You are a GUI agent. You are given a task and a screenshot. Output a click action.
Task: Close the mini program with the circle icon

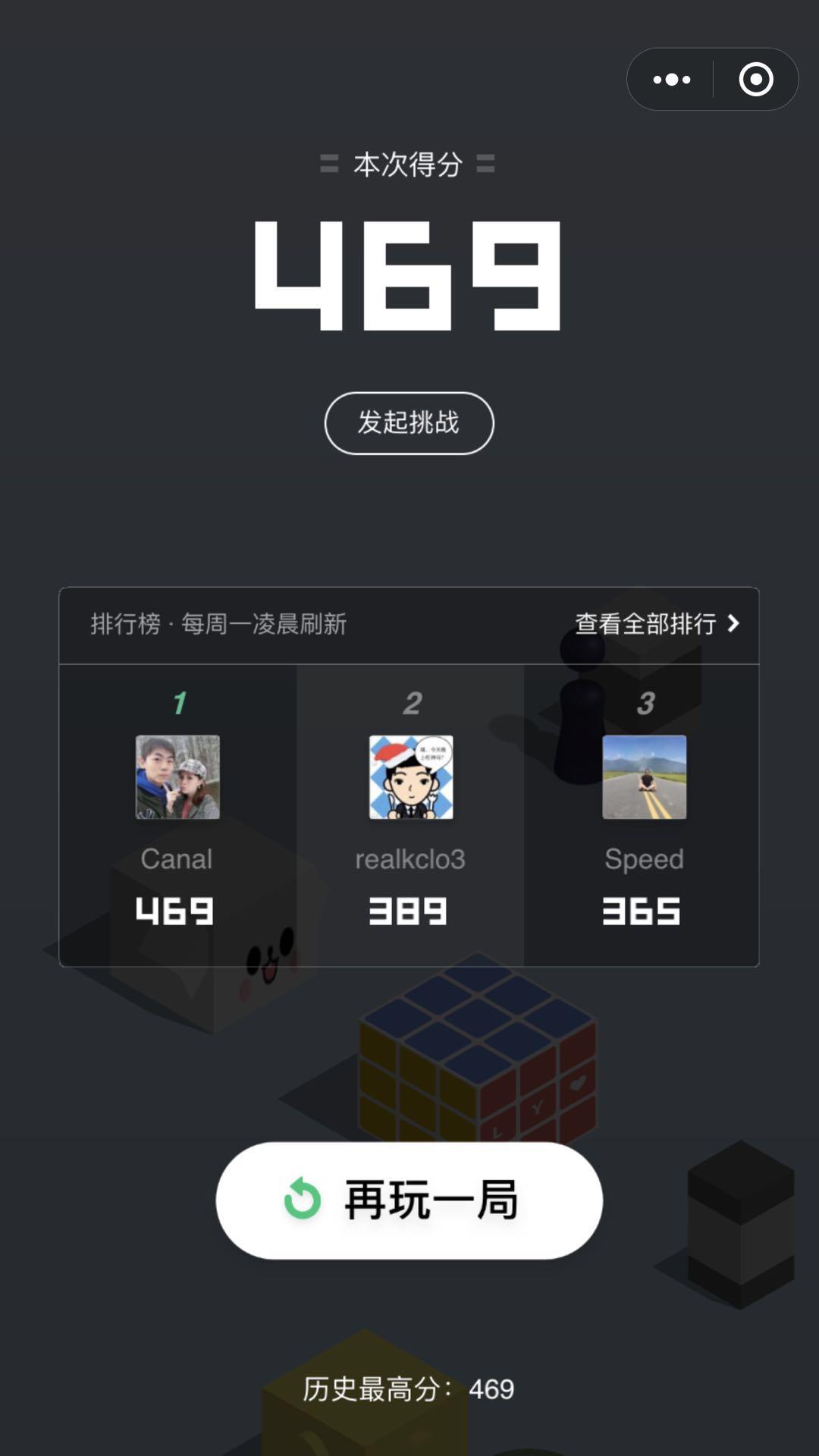[x=755, y=80]
